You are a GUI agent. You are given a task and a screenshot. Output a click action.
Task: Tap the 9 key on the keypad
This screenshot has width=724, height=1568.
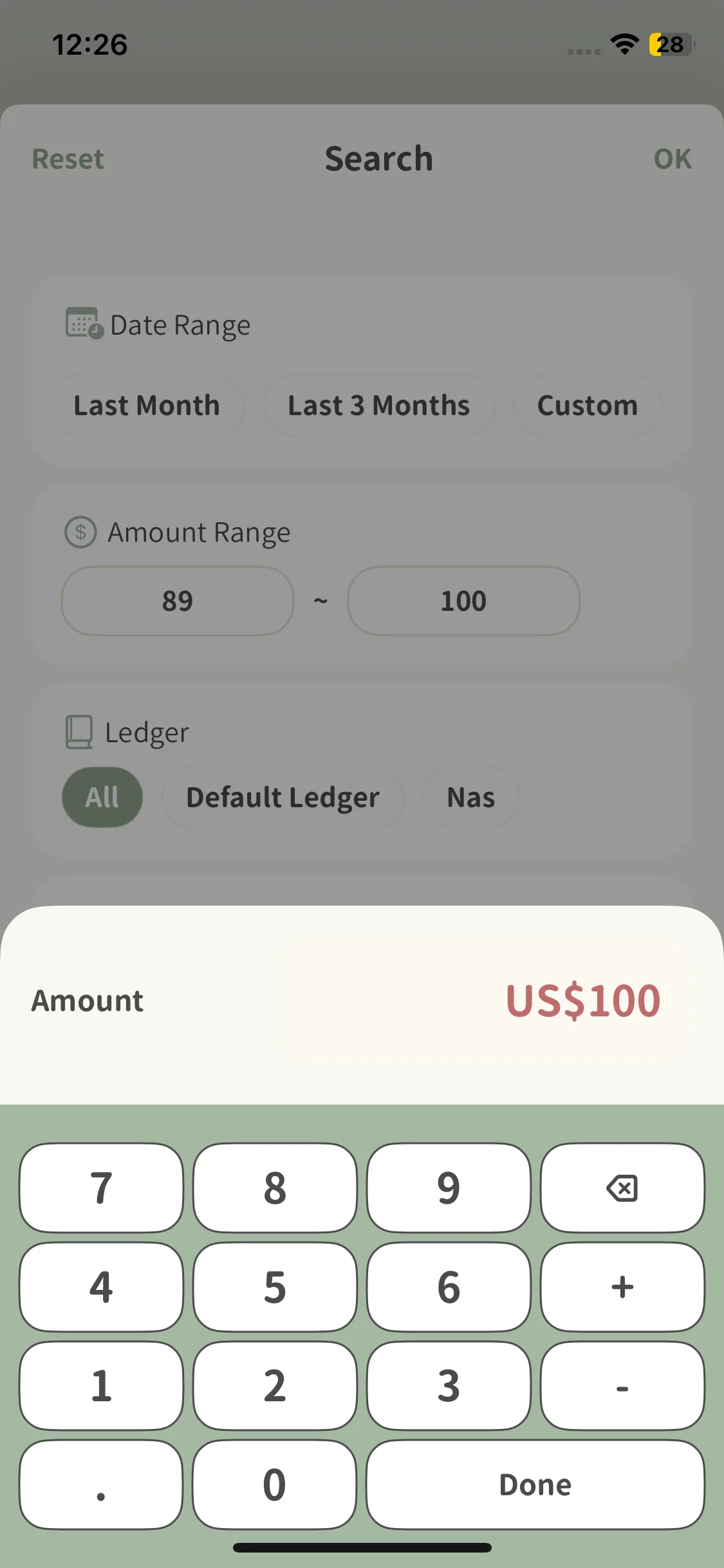tap(449, 1188)
